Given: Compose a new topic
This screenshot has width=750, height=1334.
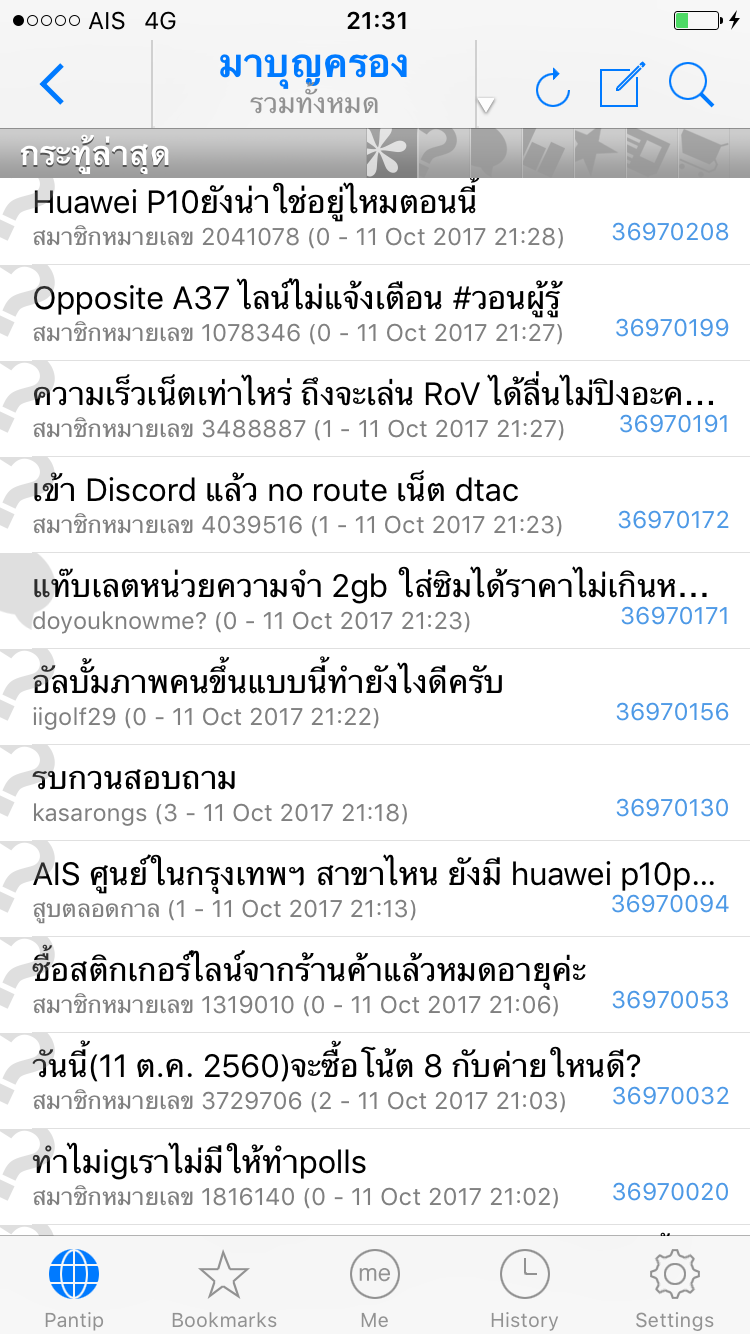Looking at the screenshot, I should click(621, 85).
